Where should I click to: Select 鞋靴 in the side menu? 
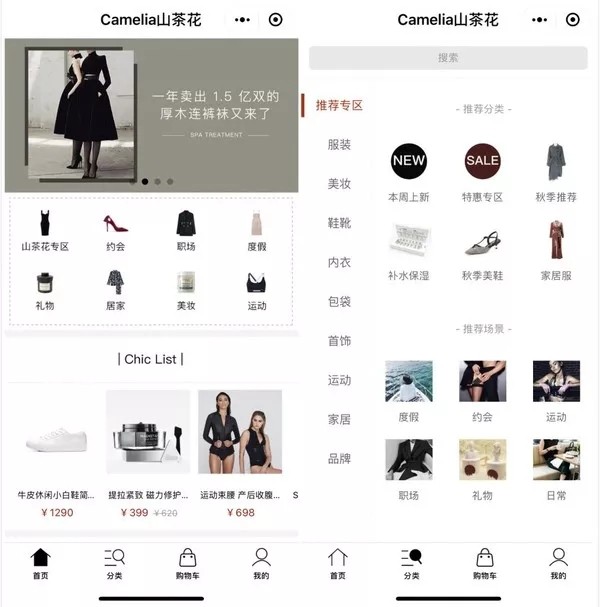click(339, 223)
